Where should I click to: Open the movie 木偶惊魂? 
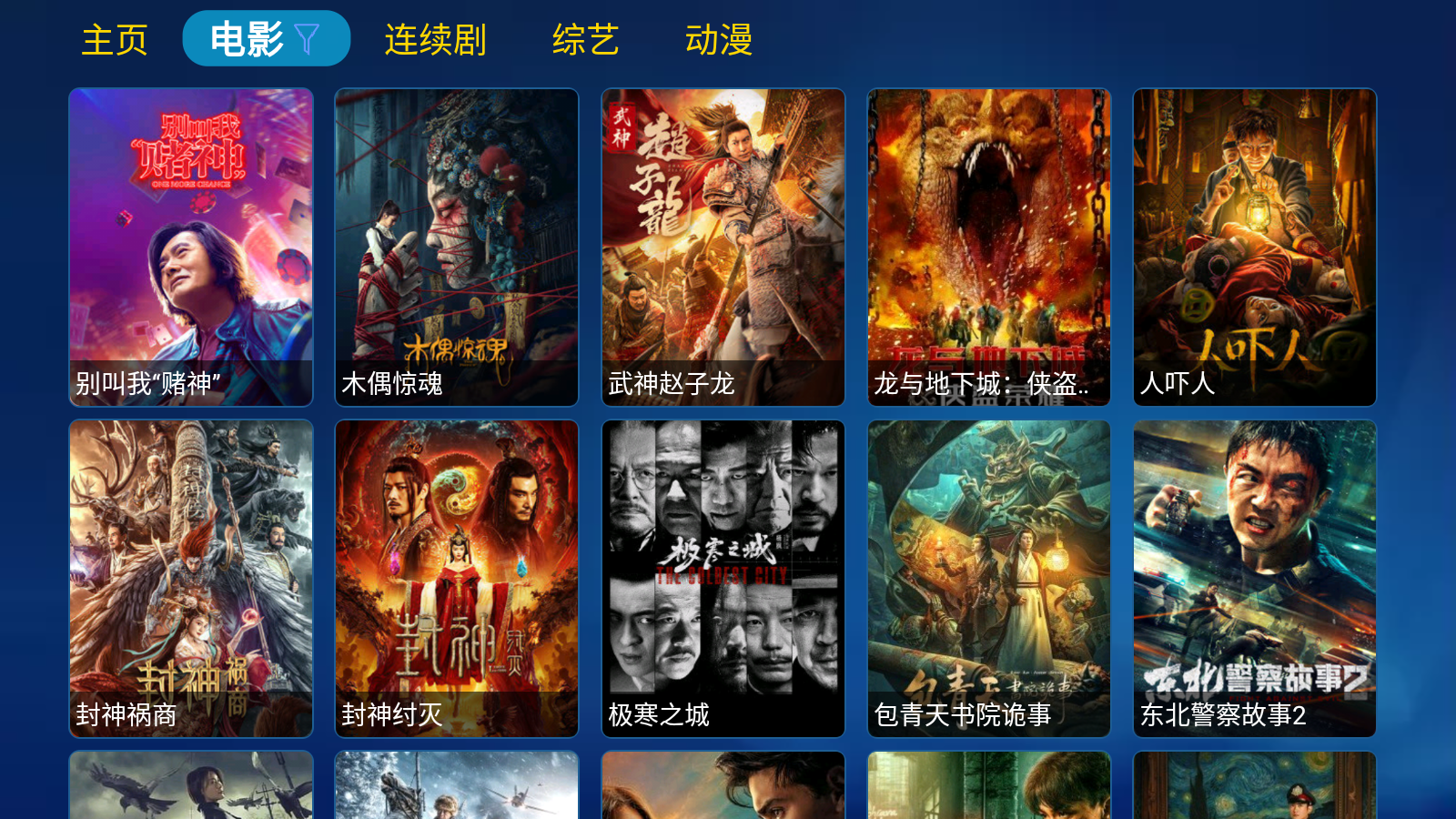pos(457,247)
